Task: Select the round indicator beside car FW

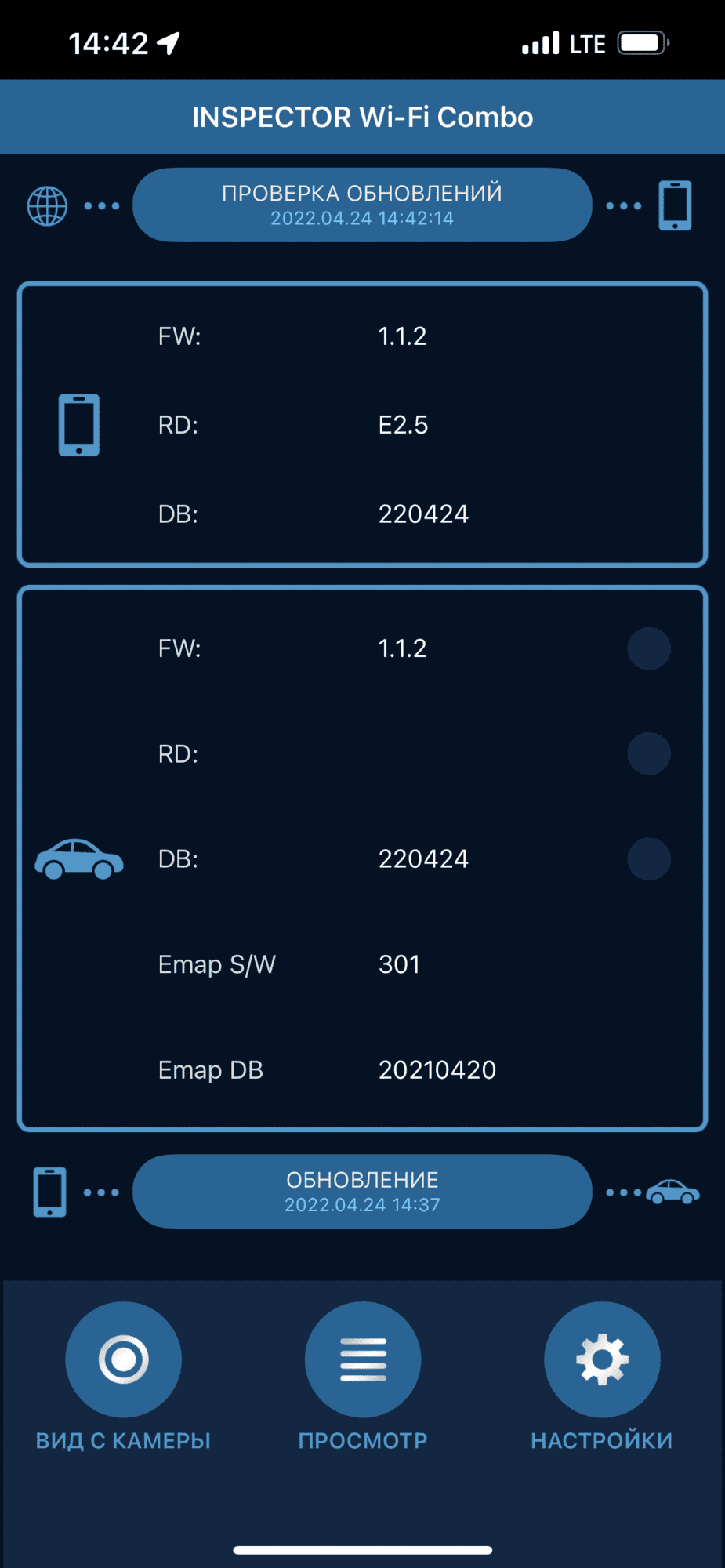Action: coord(649,648)
